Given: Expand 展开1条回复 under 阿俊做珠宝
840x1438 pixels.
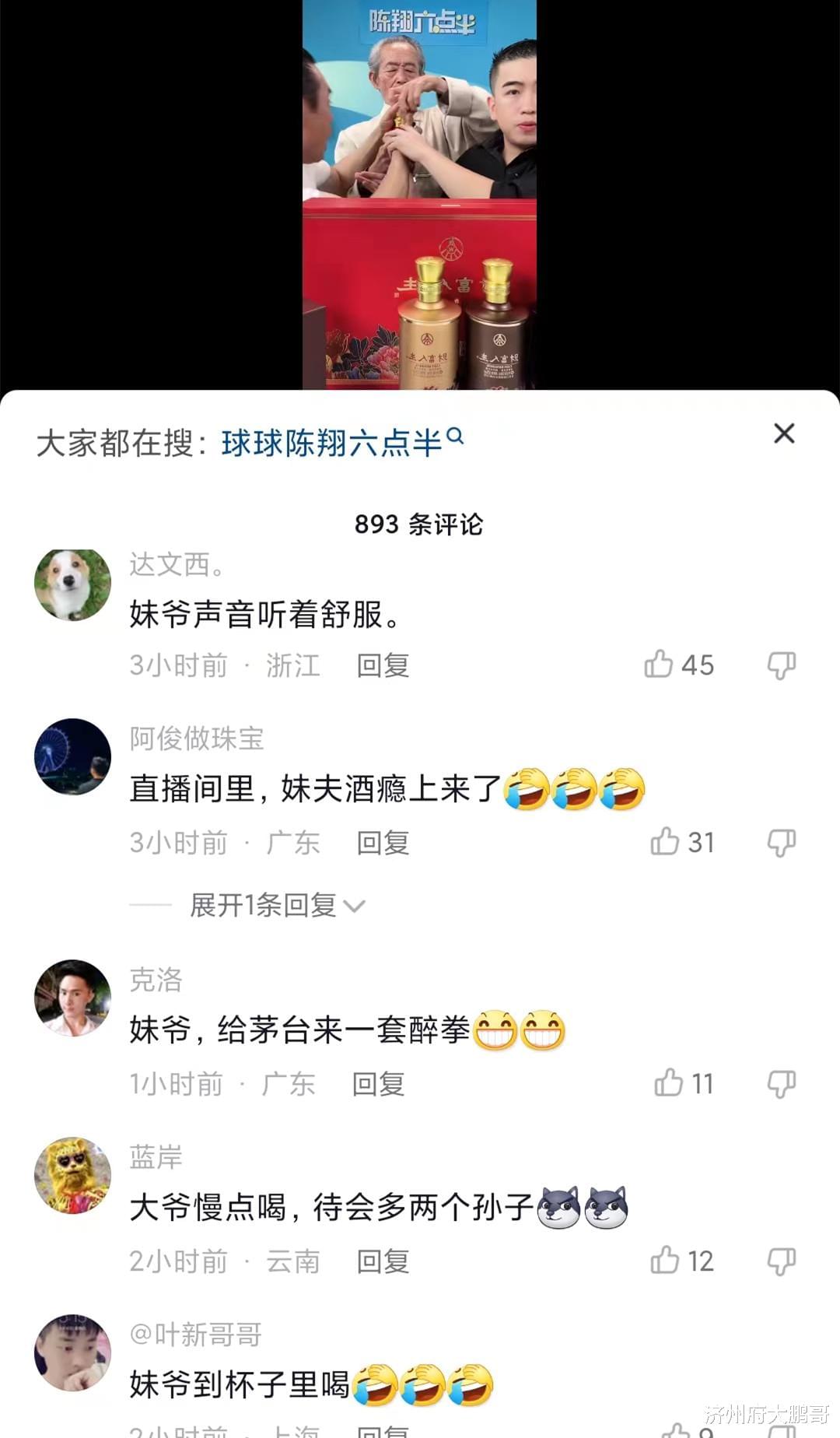Looking at the screenshot, I should [276, 905].
